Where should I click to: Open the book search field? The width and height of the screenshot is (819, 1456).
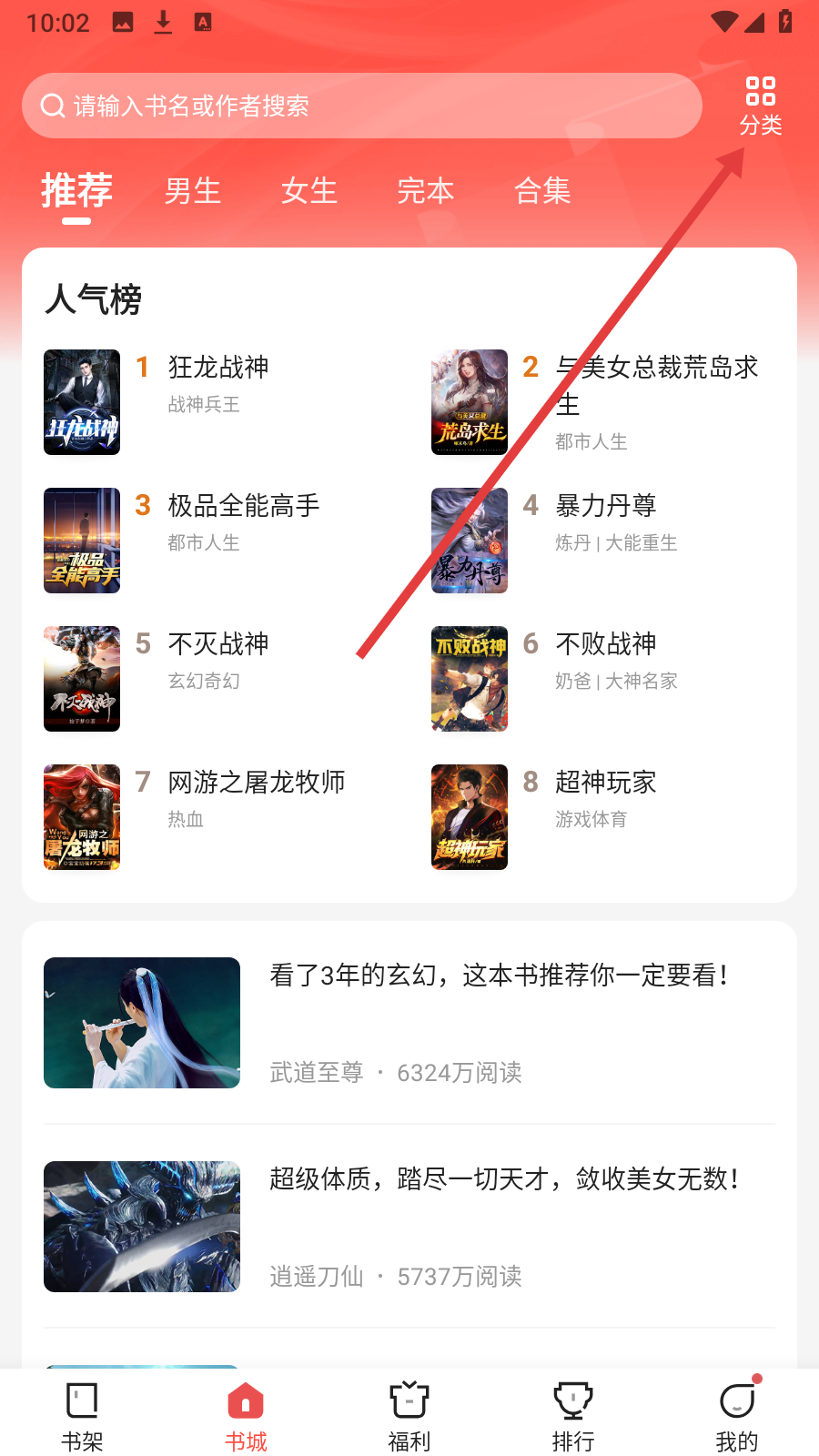coord(362,106)
